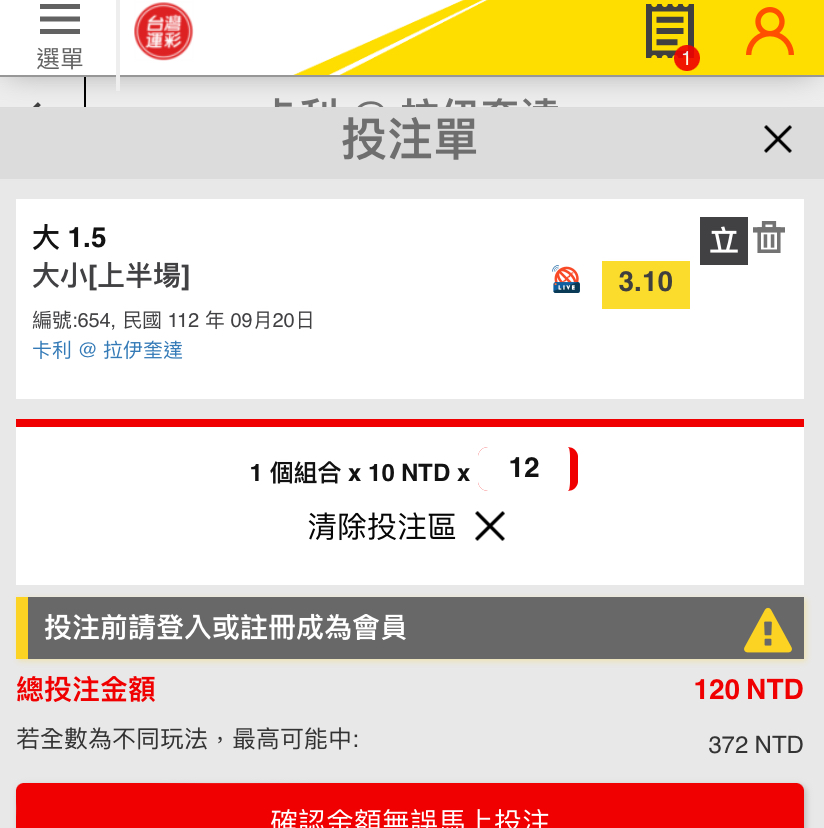Open the 選單 hamburger menu

point(59,37)
